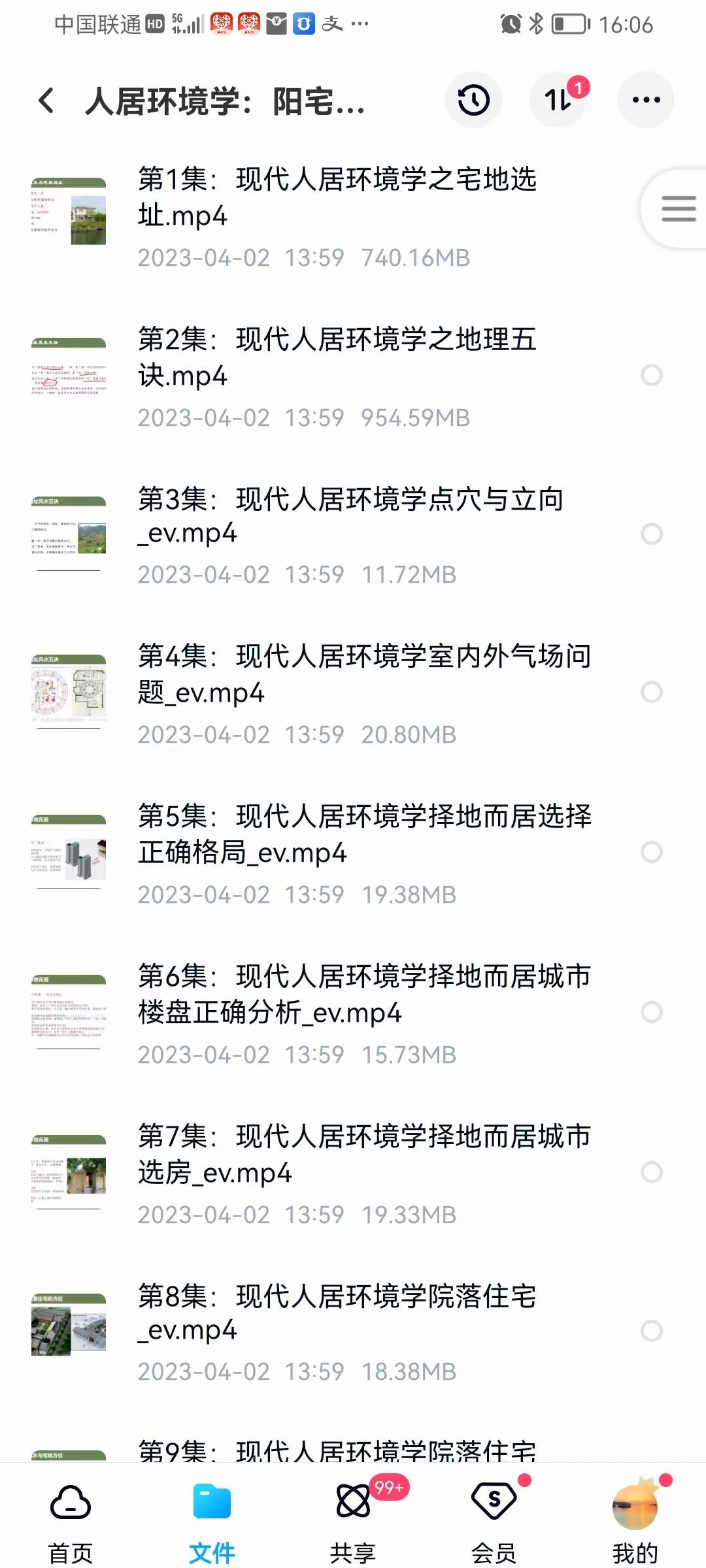Open the transfer list with download badge

559,99
